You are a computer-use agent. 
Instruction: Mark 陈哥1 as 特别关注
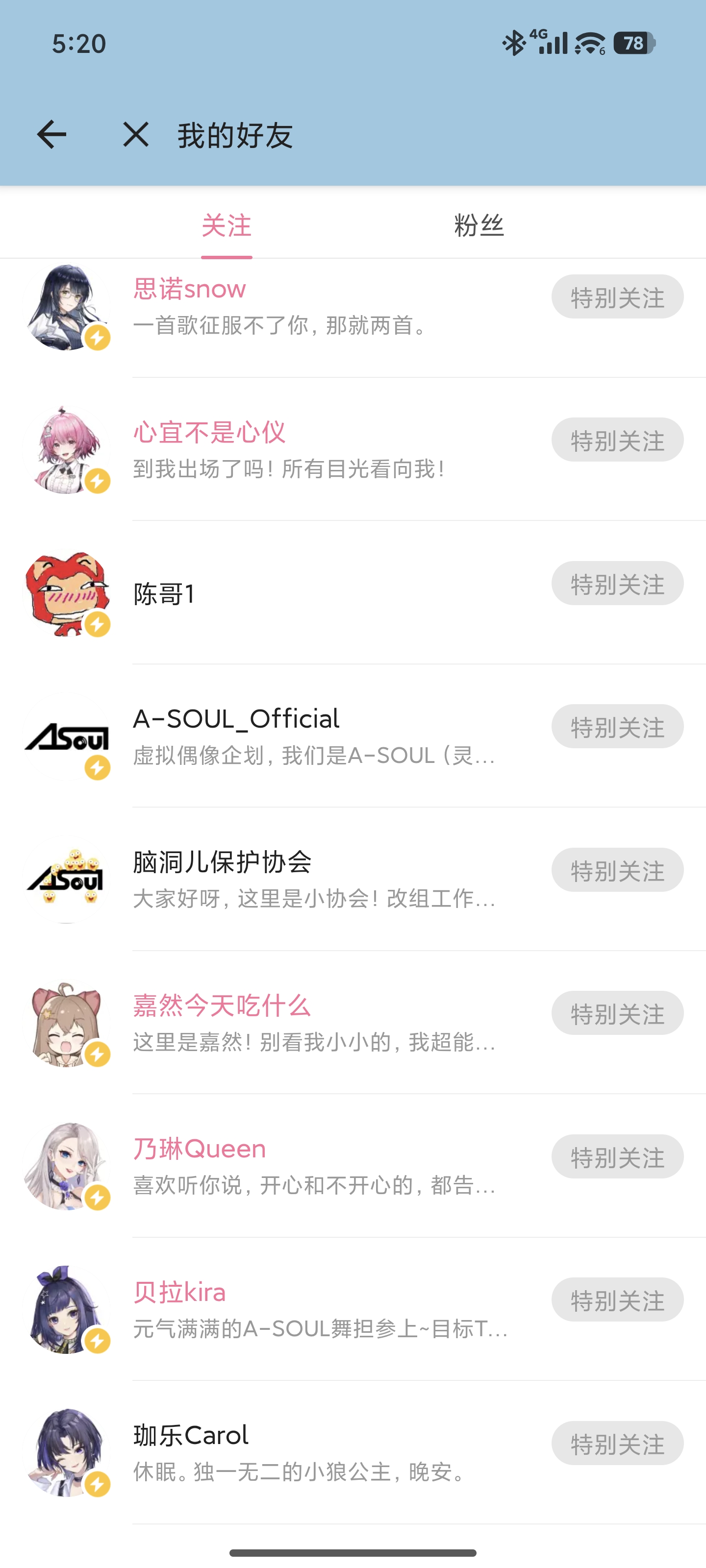(617, 584)
